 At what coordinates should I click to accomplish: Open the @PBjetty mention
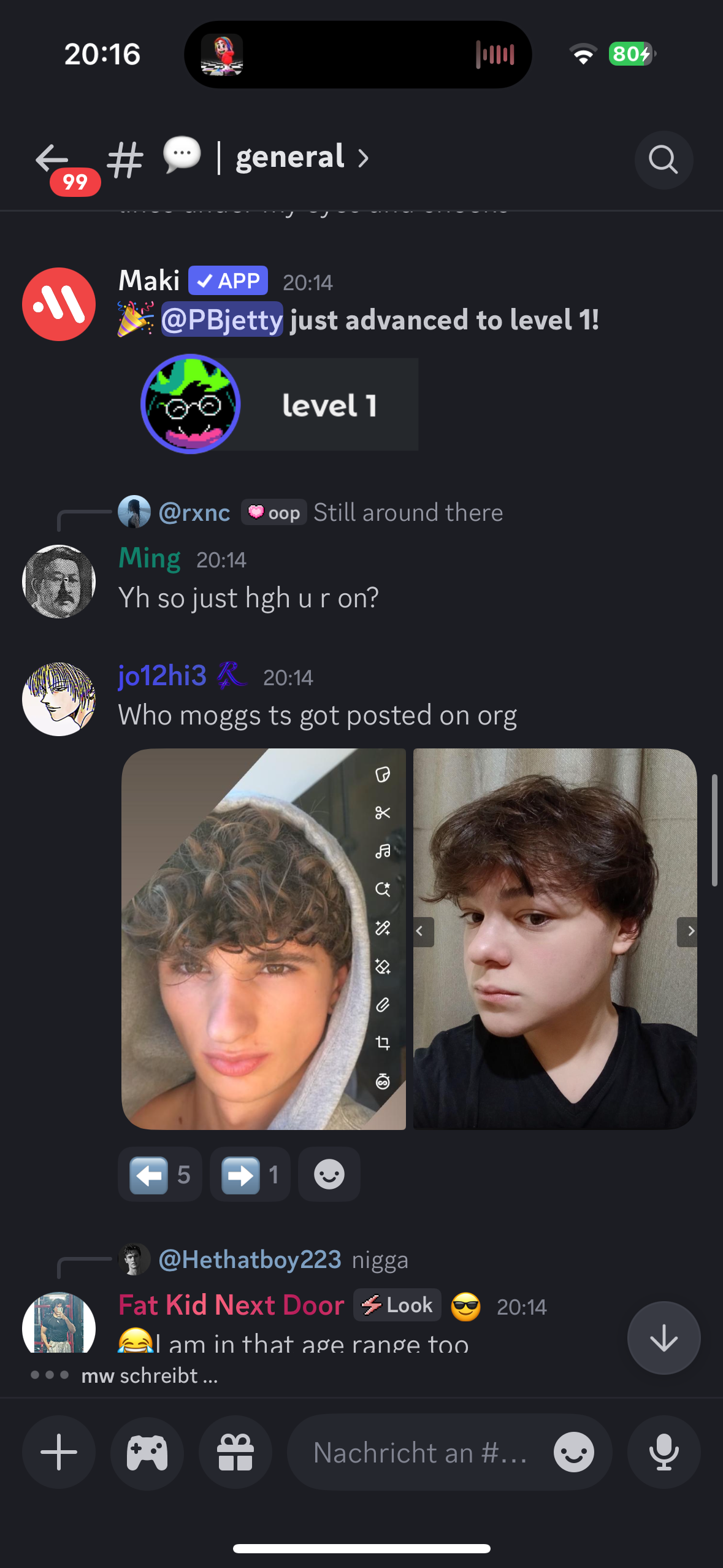pyautogui.click(x=222, y=320)
